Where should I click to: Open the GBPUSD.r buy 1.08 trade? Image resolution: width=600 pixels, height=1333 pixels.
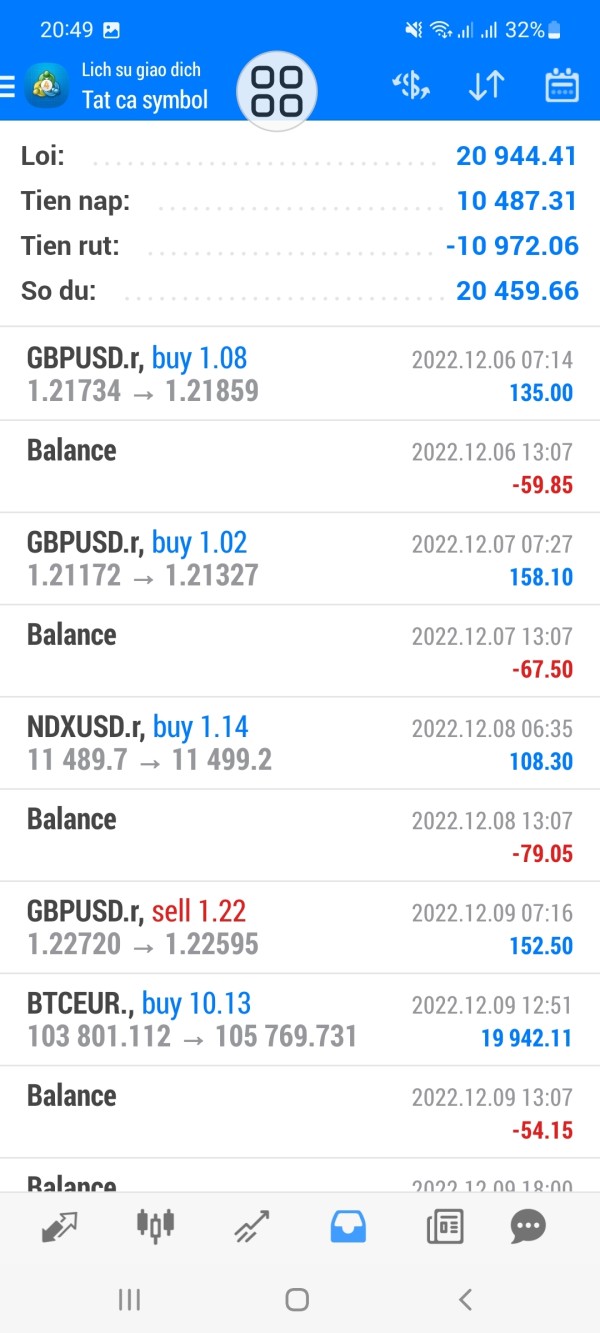[x=300, y=374]
